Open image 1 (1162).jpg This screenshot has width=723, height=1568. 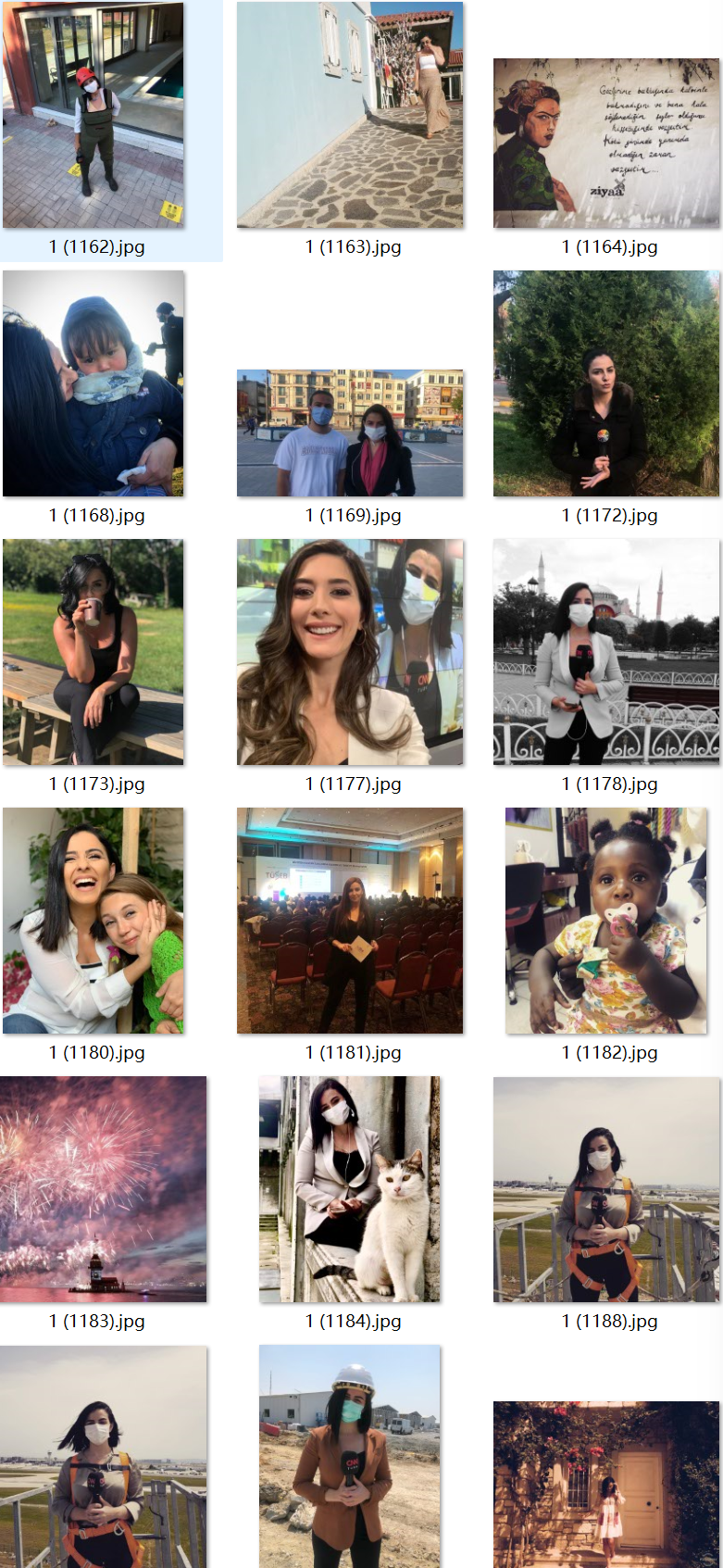pos(93,115)
